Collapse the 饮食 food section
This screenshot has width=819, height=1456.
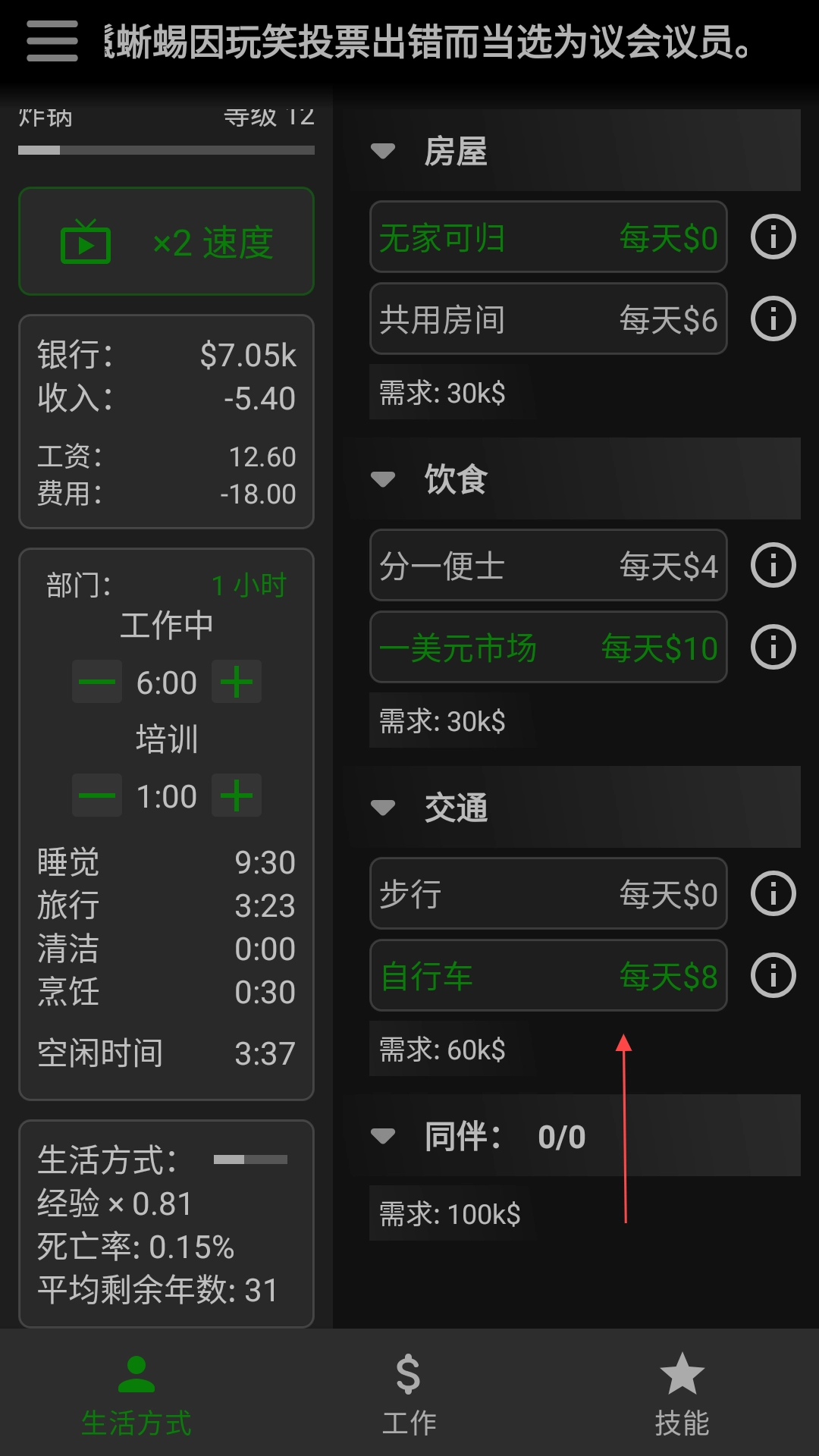[383, 479]
